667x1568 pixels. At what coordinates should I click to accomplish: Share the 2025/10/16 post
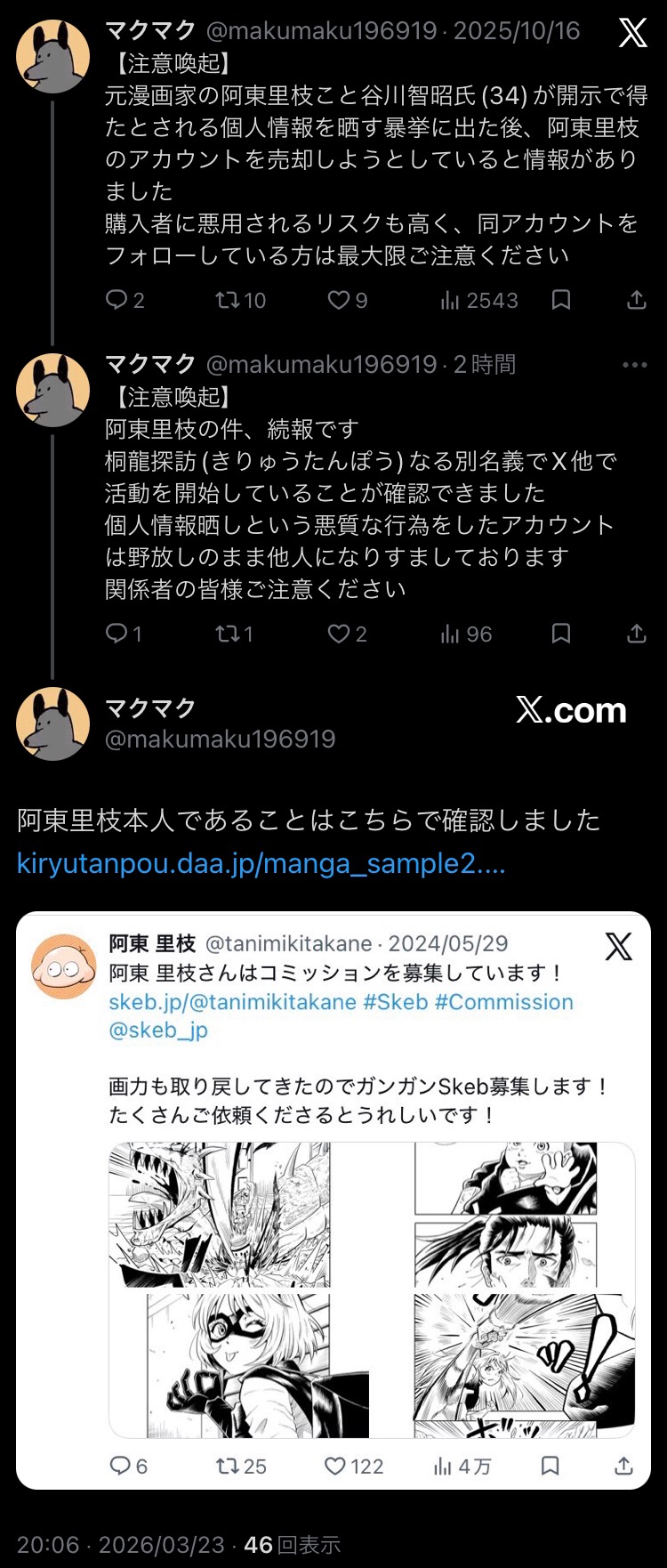pyautogui.click(x=636, y=300)
